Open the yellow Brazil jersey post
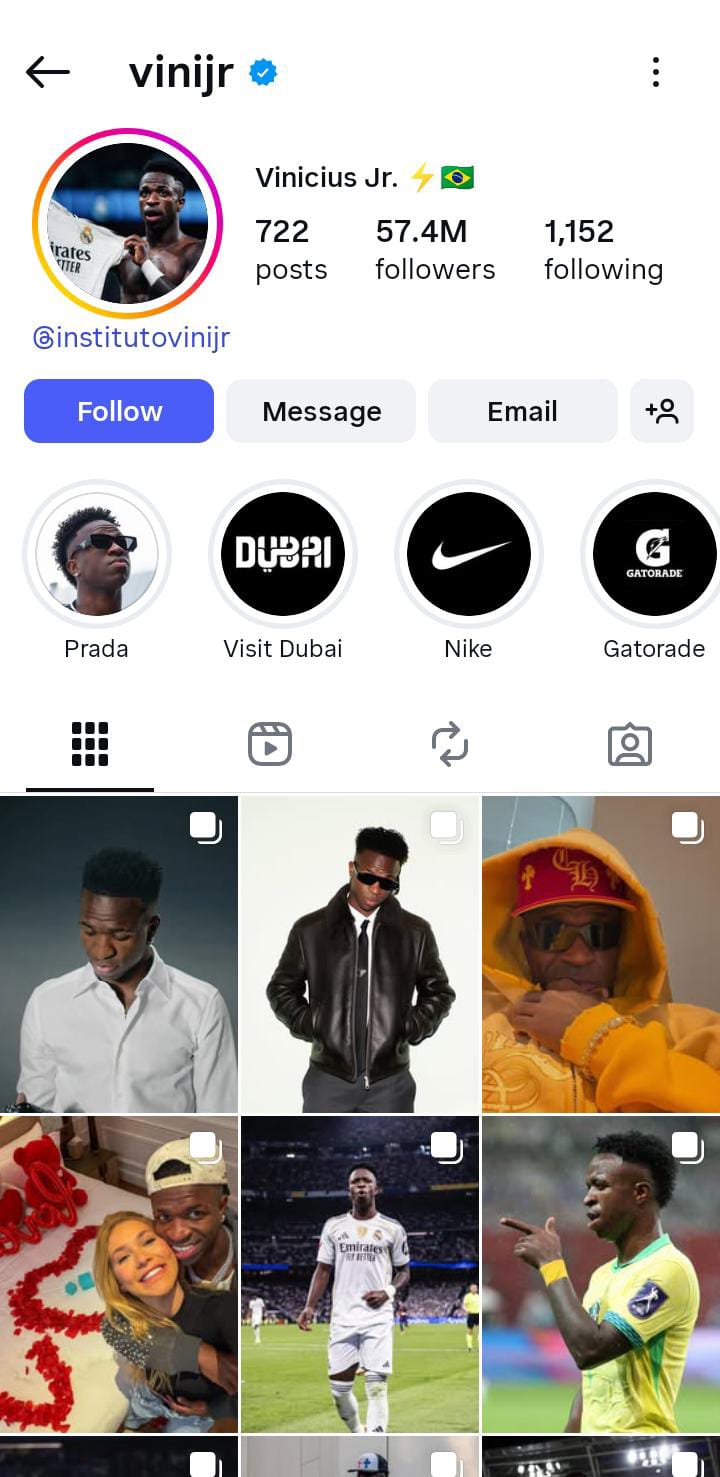Viewport: 720px width, 1477px height. pyautogui.click(x=601, y=1275)
